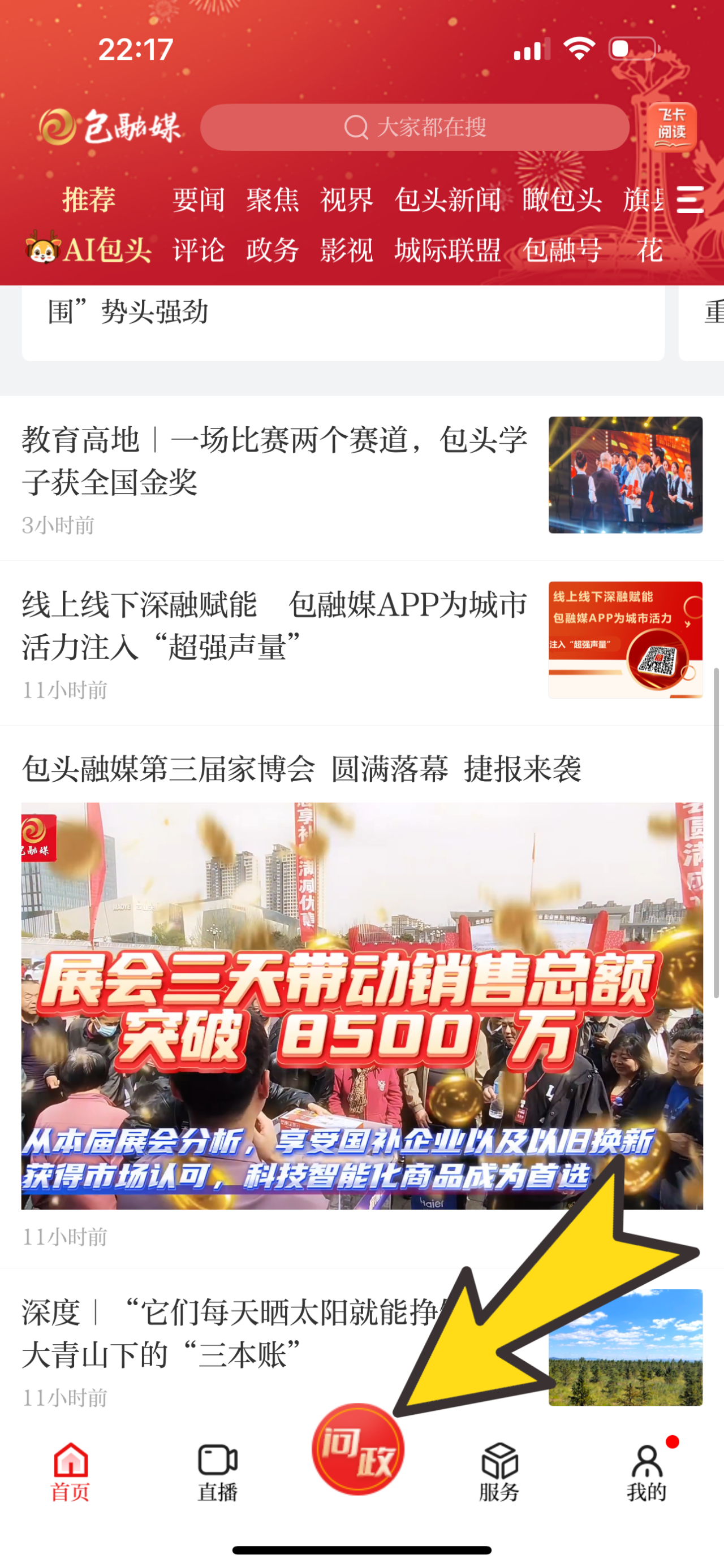The width and height of the screenshot is (724, 1568).
Task: Open the 服务 tab
Action: (x=499, y=1472)
